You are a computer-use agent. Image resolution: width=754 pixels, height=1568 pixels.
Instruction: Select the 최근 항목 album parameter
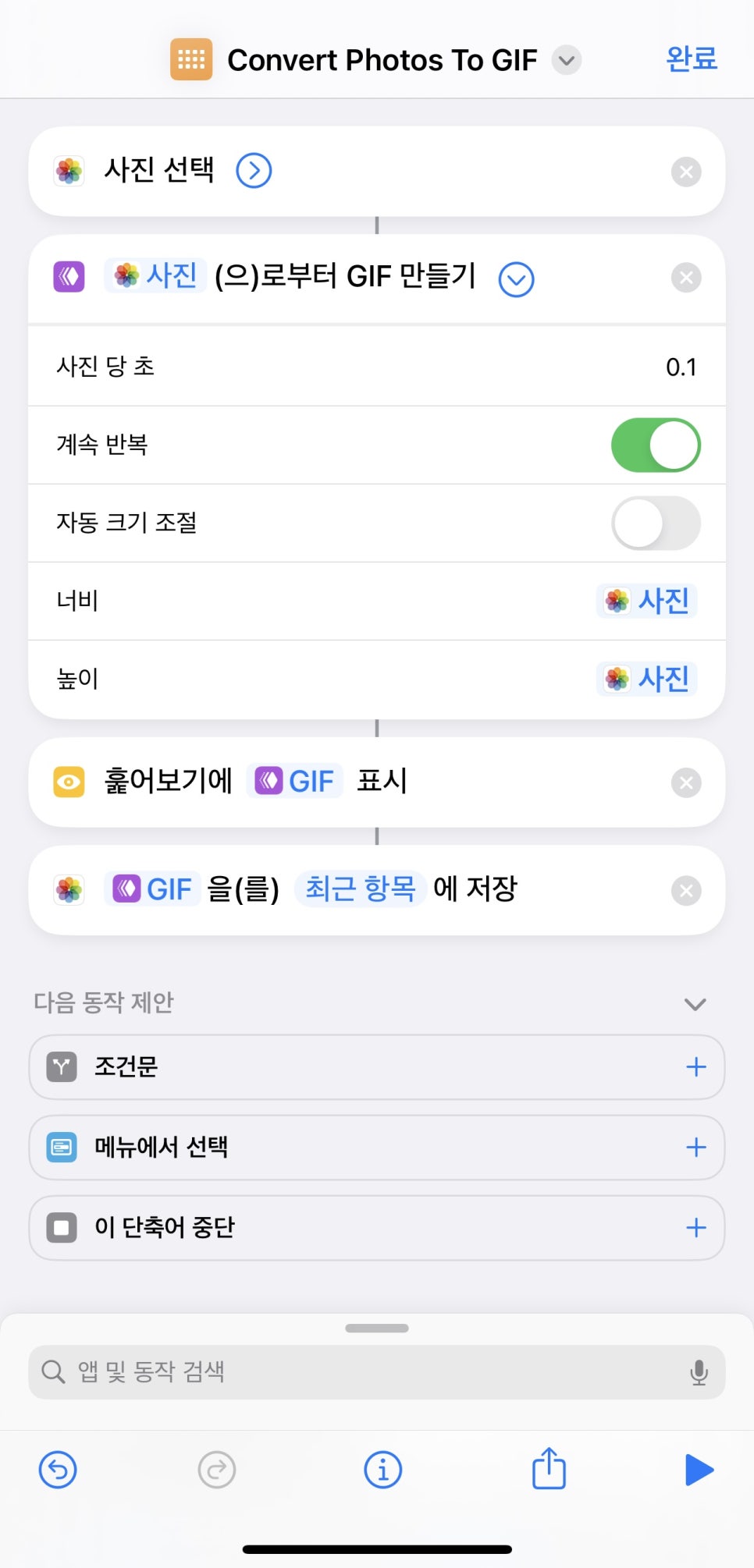[x=360, y=889]
